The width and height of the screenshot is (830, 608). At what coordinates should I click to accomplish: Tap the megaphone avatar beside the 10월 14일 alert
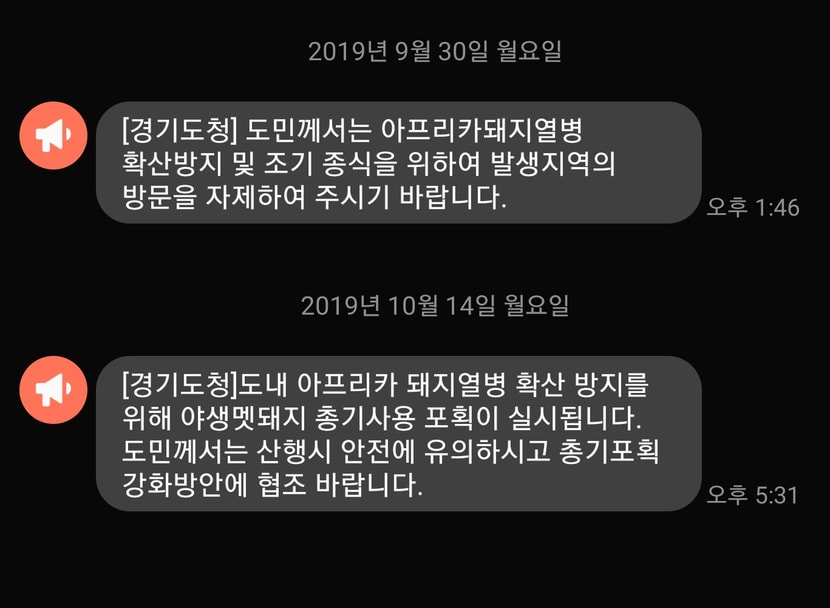[53, 390]
